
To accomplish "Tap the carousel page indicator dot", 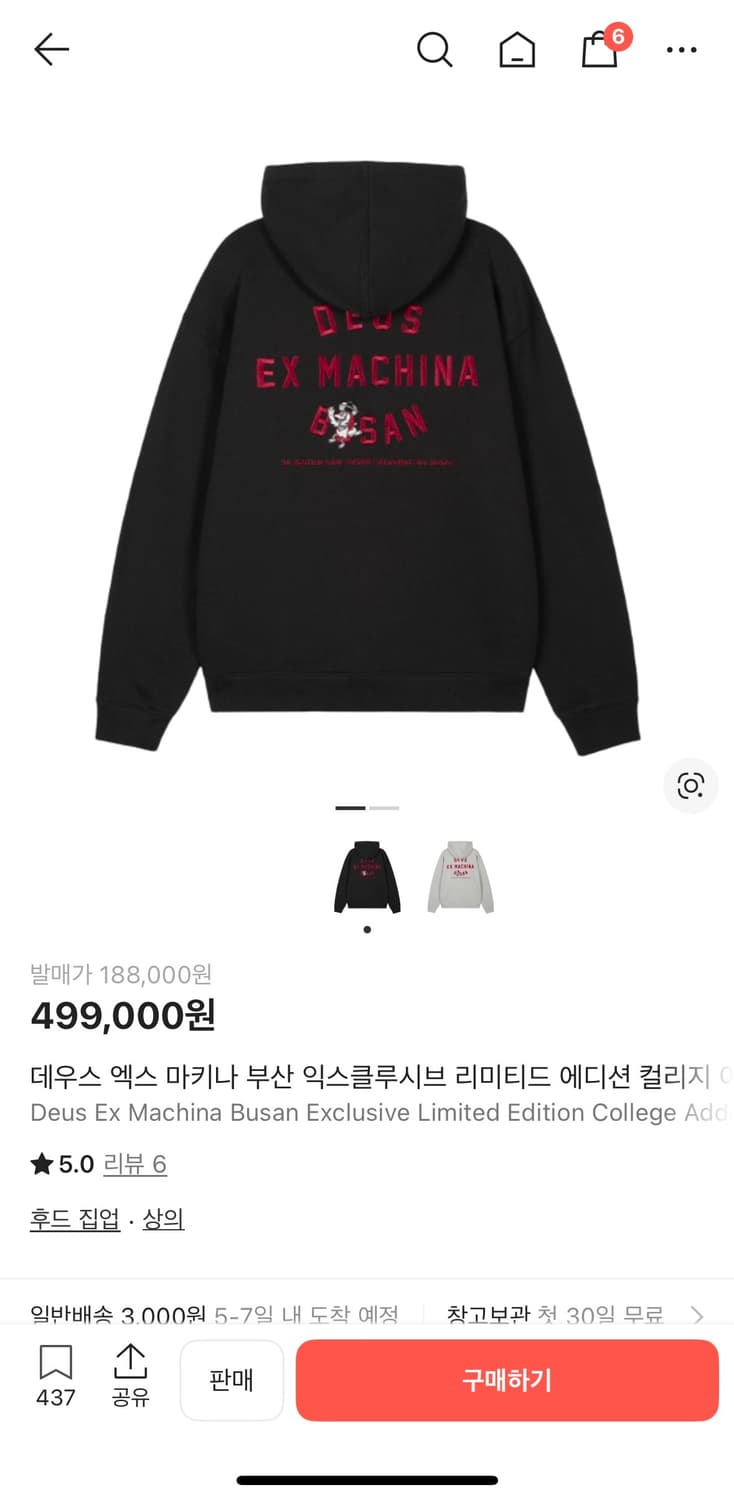I will pyautogui.click(x=366, y=928).
